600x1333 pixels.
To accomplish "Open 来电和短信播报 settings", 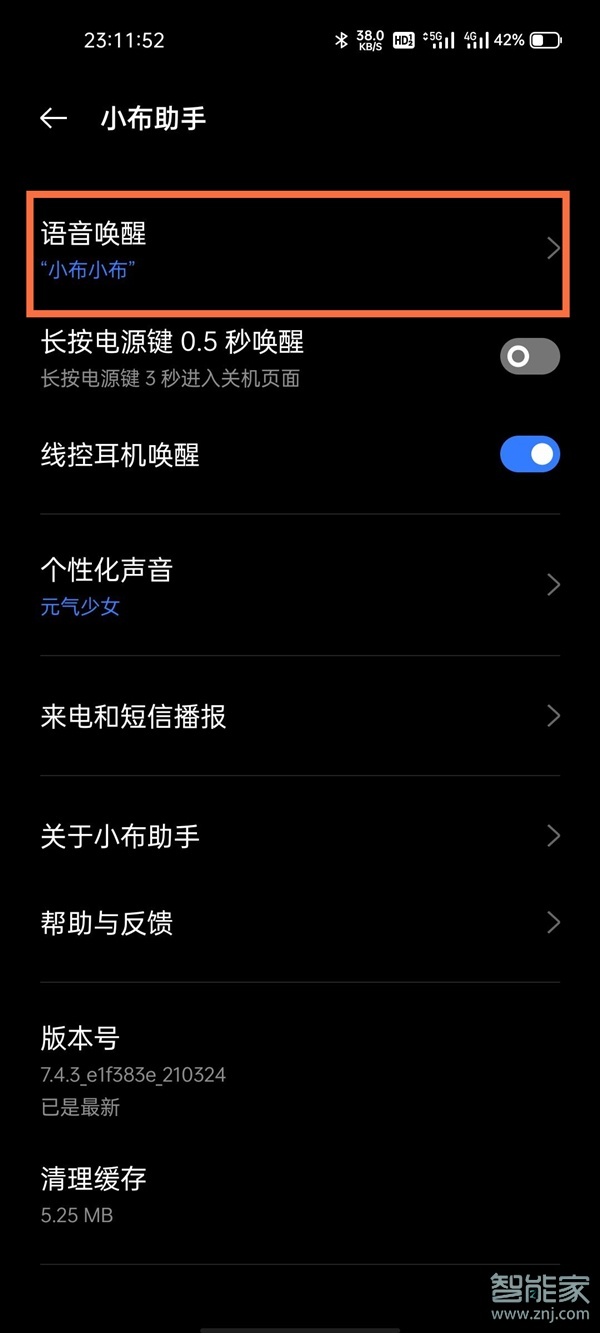I will [300, 716].
